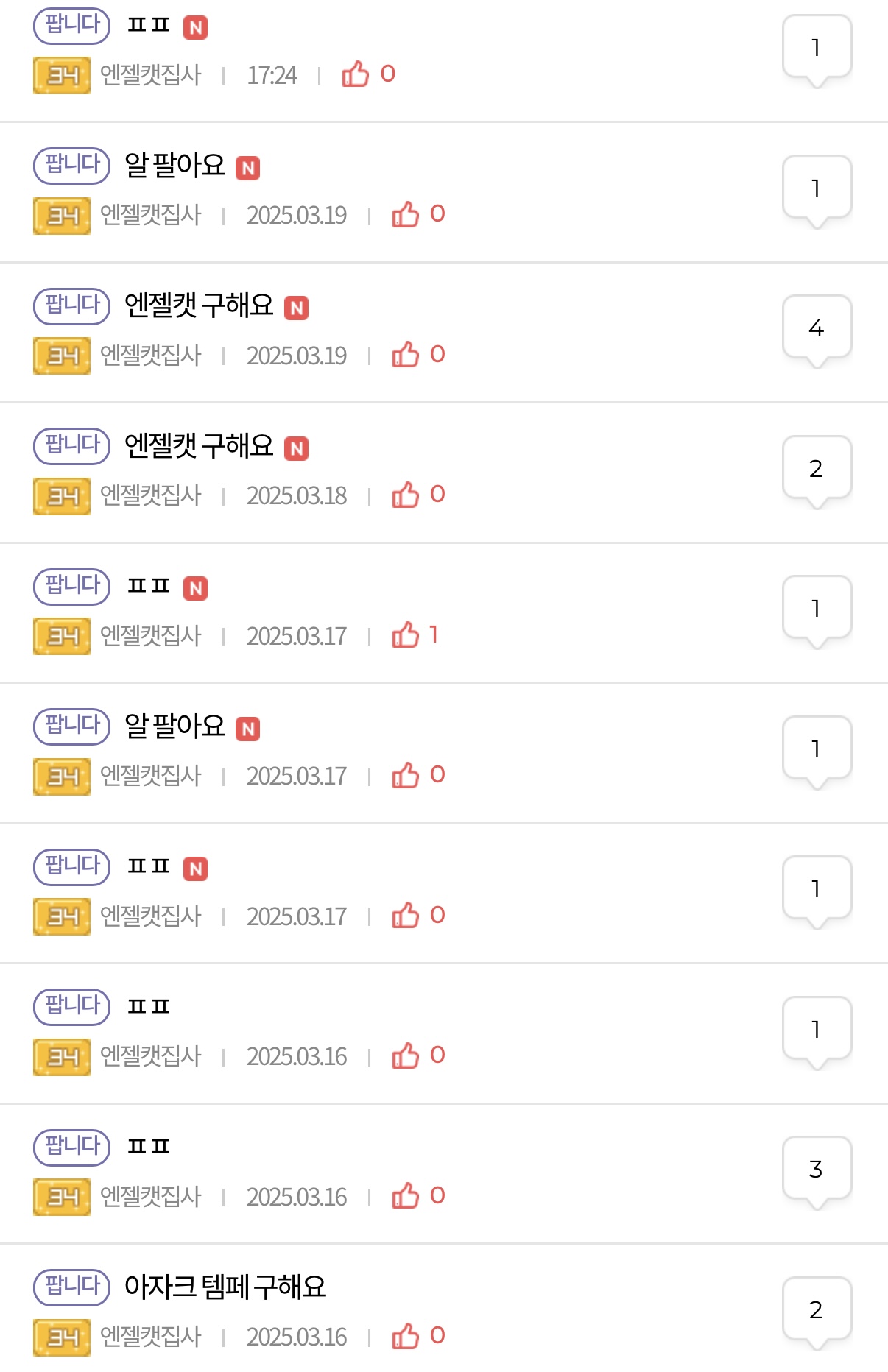888x1372 pixels.
Task: Open the 알 팔아요 post dated 2025.03.19
Action: point(175,166)
